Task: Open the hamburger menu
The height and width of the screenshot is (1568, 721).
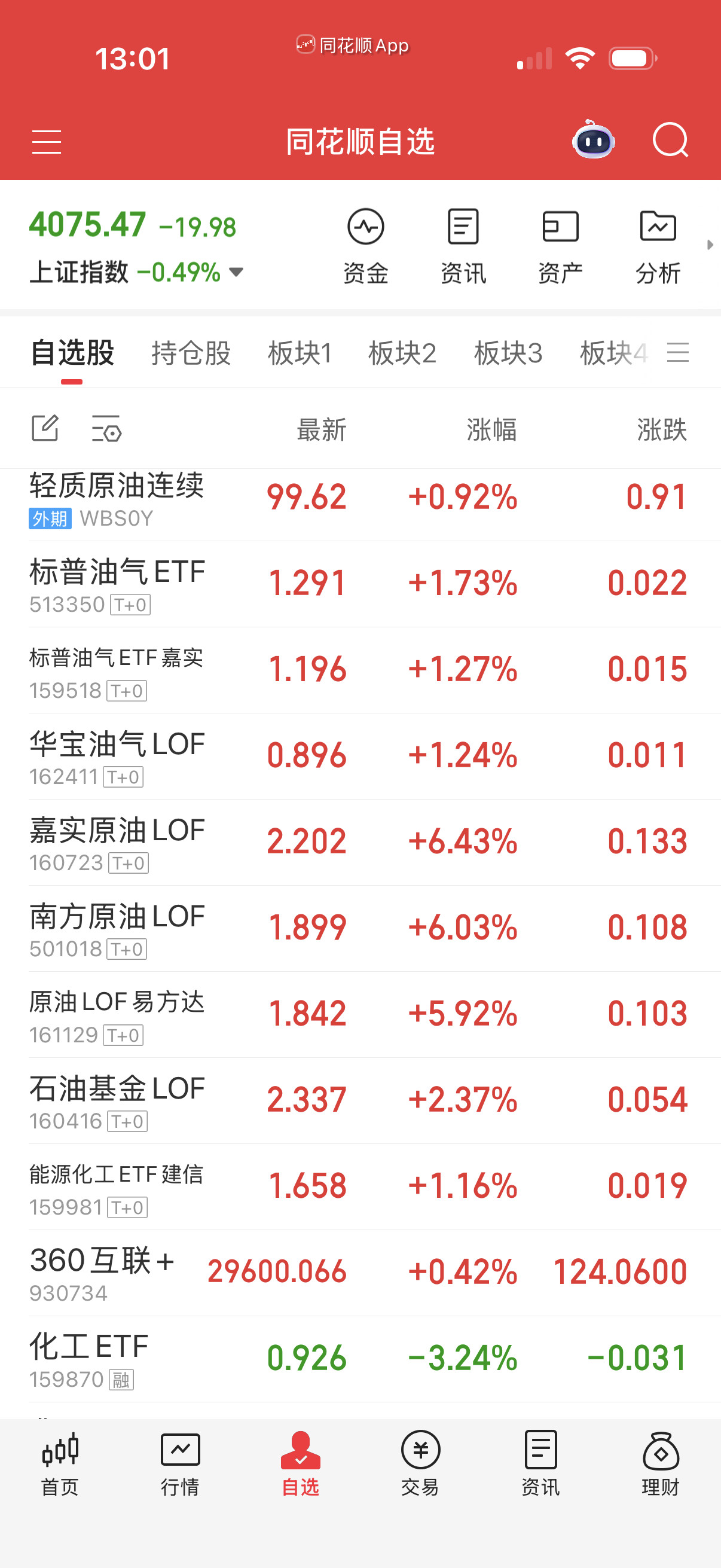Action: [x=46, y=141]
